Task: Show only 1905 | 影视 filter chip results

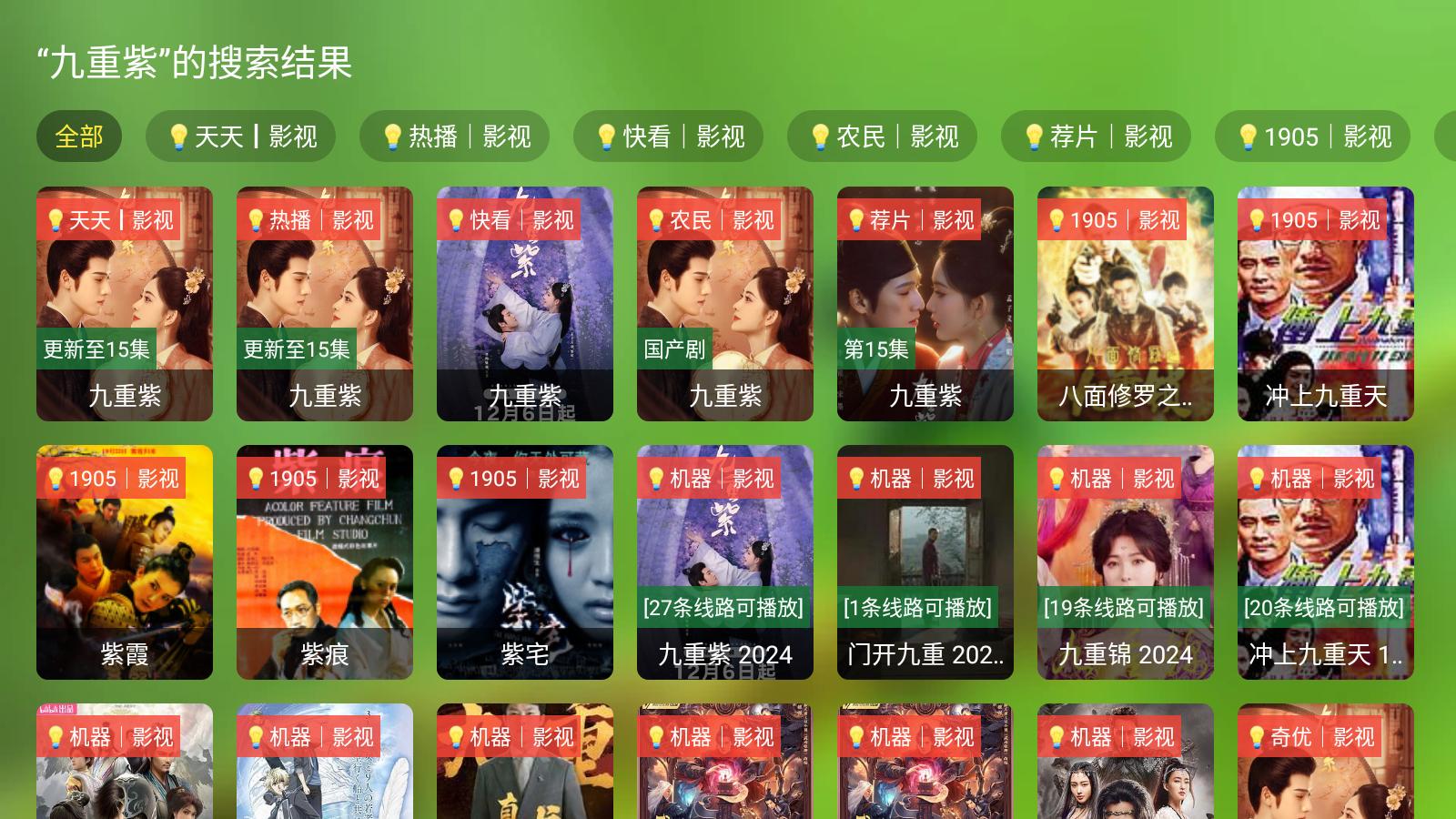Action: point(1312,136)
